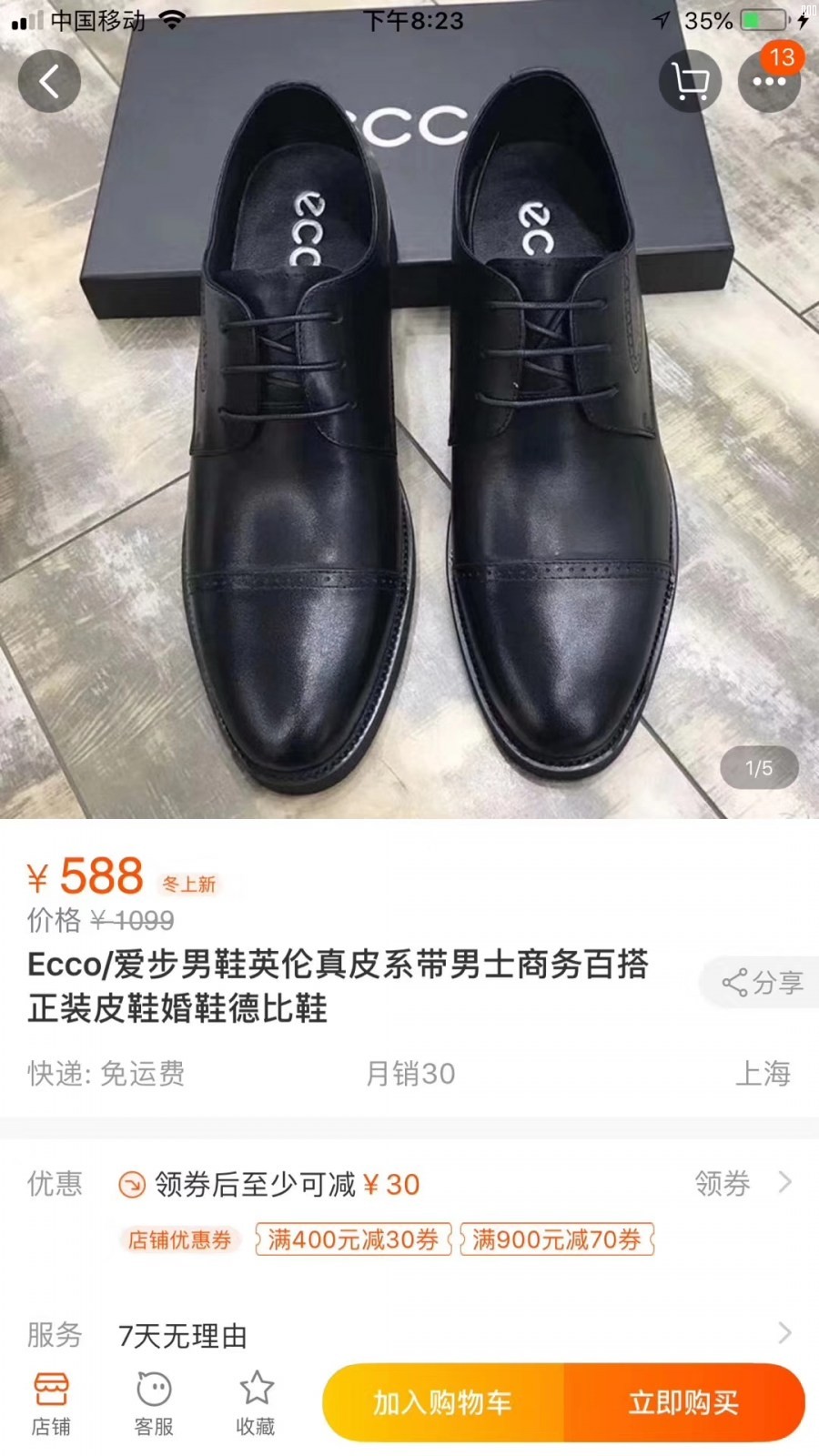Screen dimensions: 819x1456
Task: Open 客服 customer service chat icon
Action: [x=153, y=1401]
